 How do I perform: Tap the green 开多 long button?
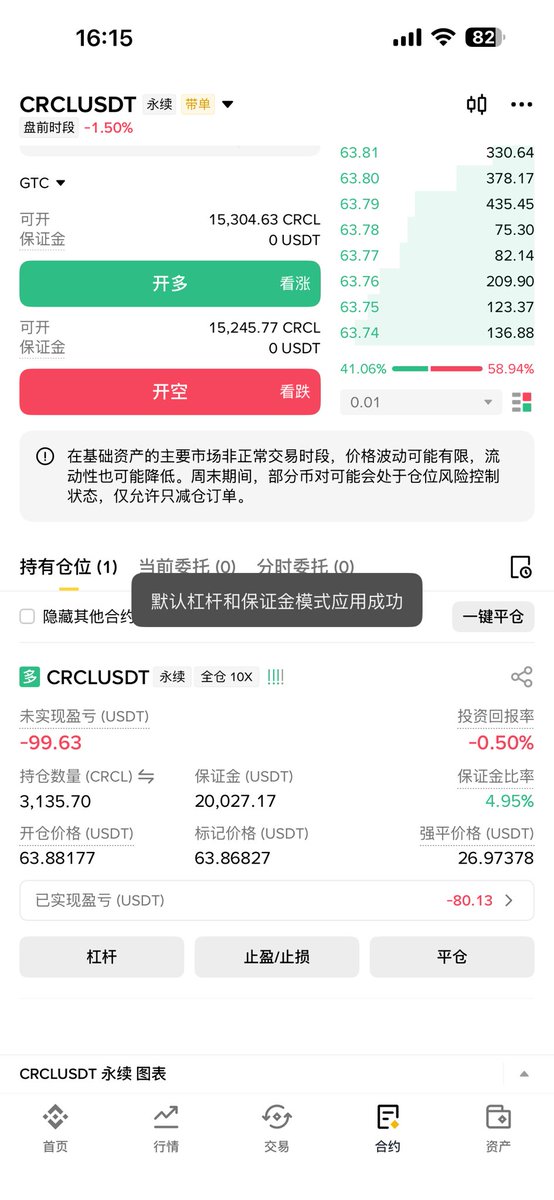pos(170,284)
